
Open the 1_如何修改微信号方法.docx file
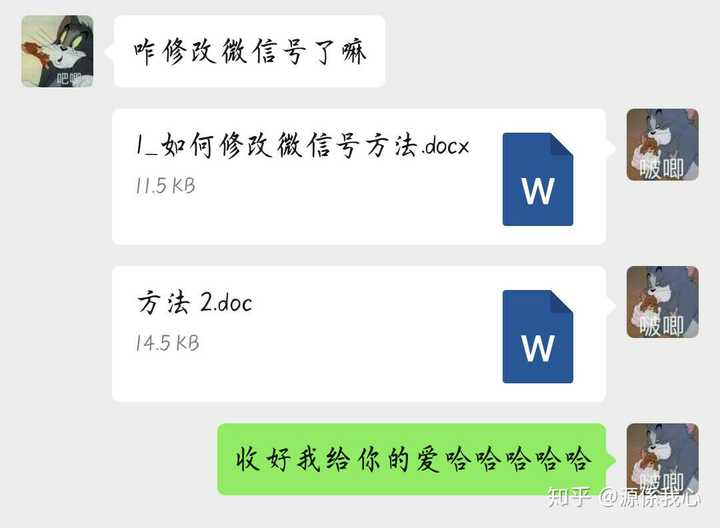(358, 176)
